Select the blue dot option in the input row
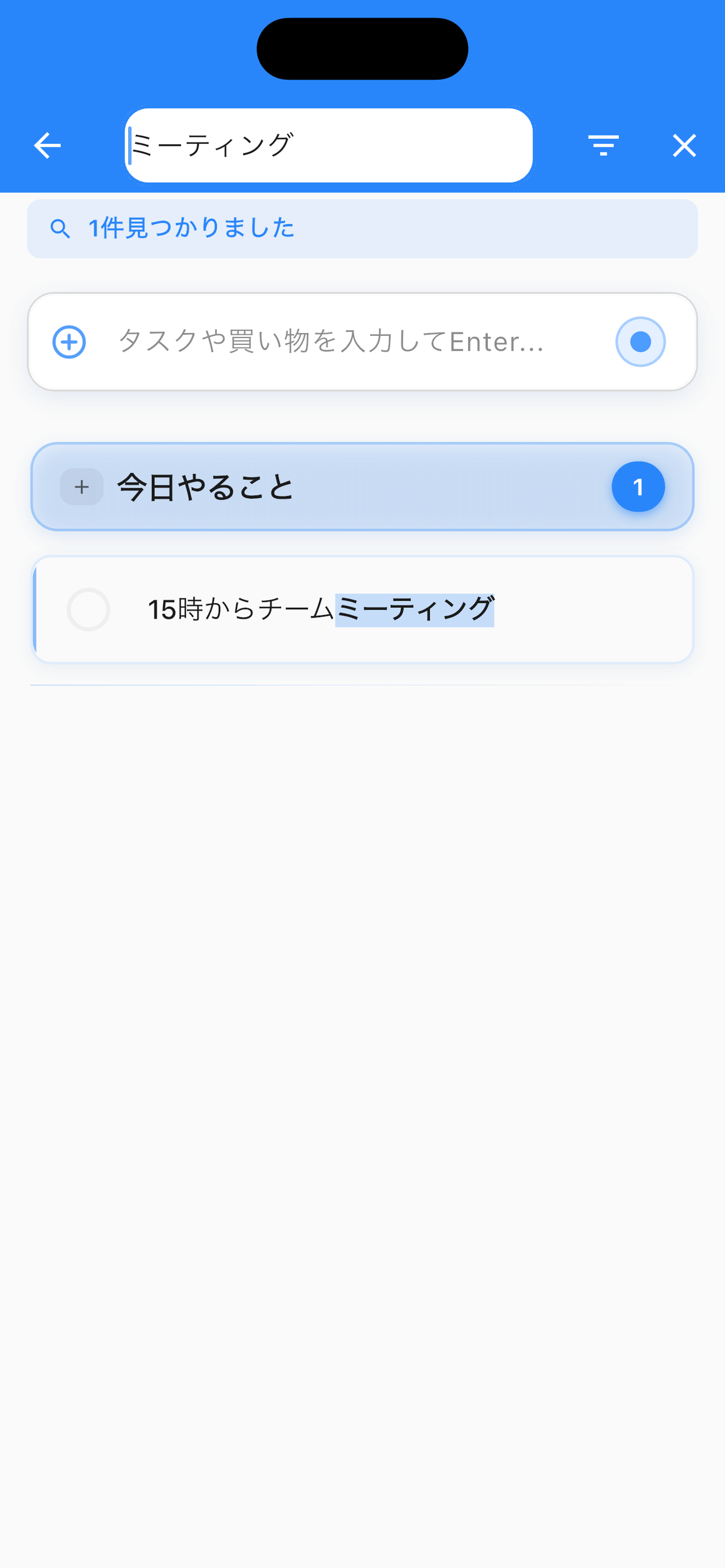This screenshot has width=725, height=1568. [x=640, y=342]
